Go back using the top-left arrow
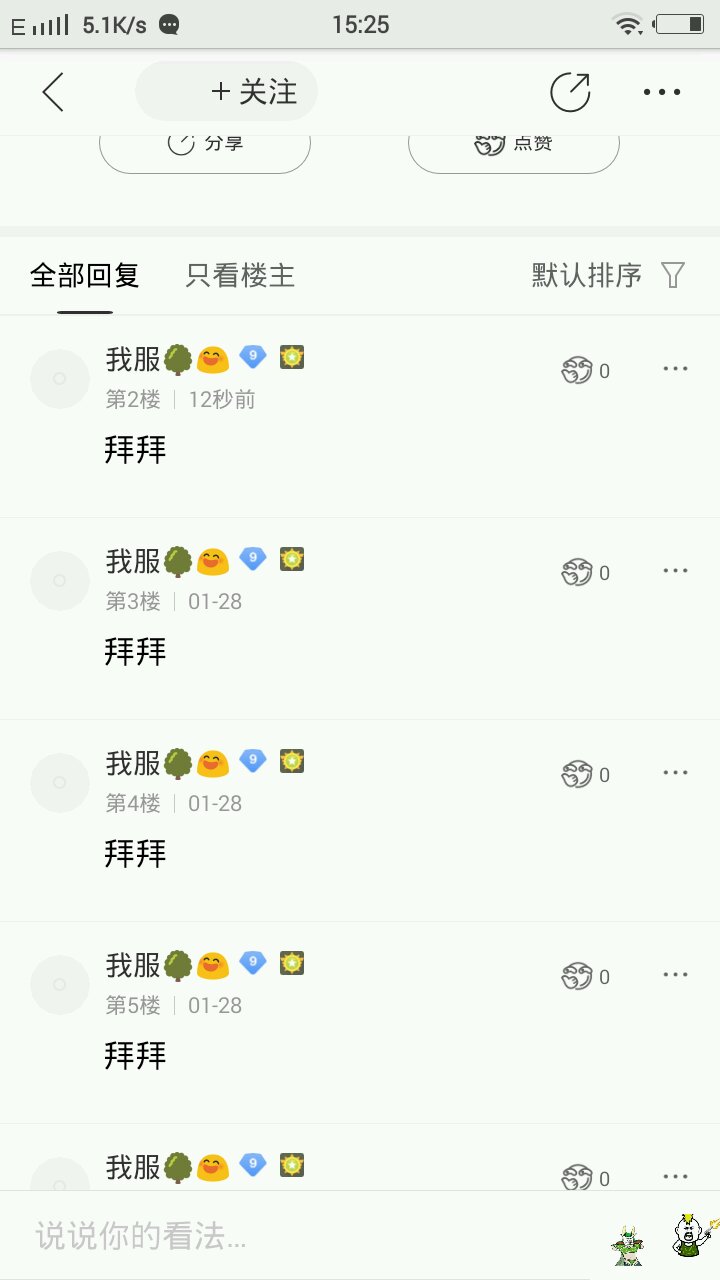Image resolution: width=720 pixels, height=1280 pixels. coord(53,92)
